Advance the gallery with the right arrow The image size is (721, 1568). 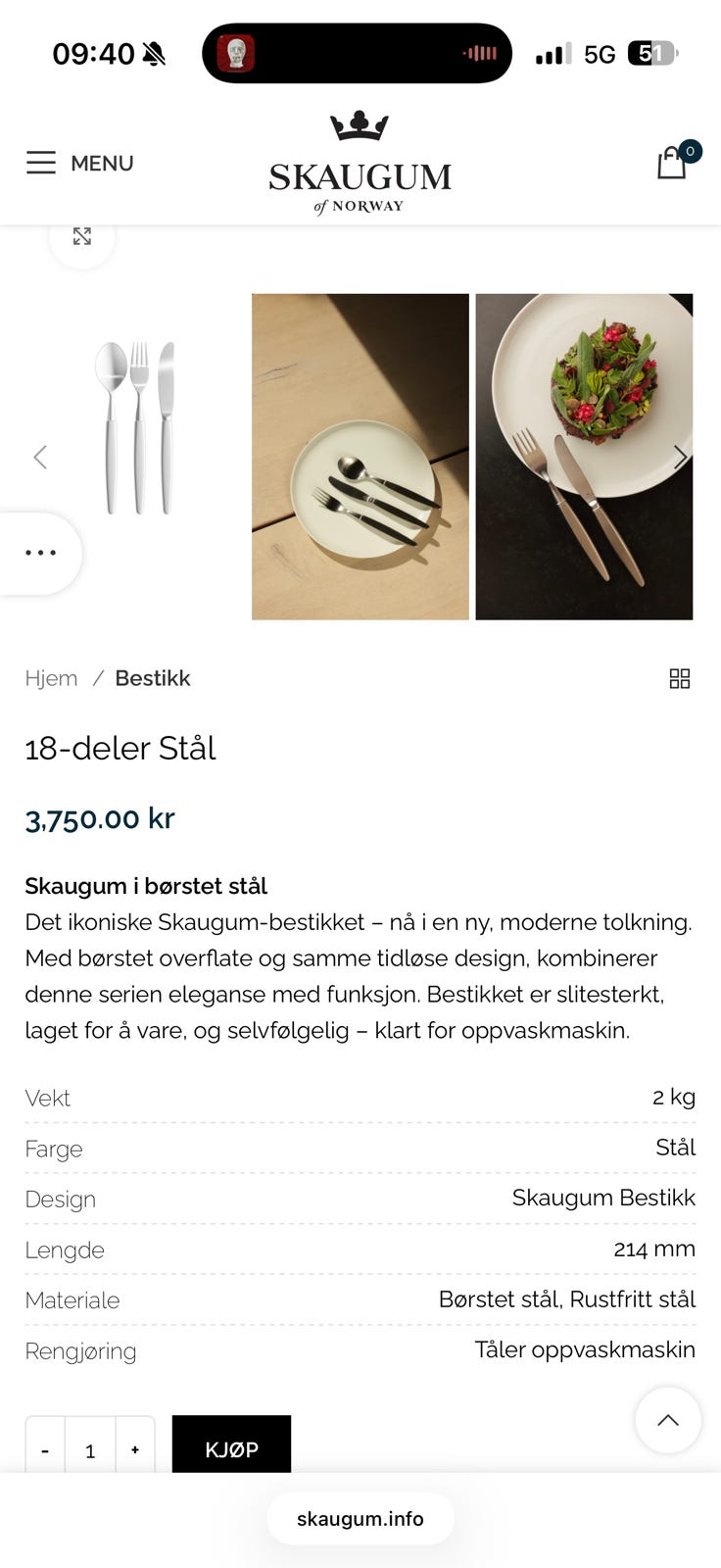pyautogui.click(x=680, y=457)
